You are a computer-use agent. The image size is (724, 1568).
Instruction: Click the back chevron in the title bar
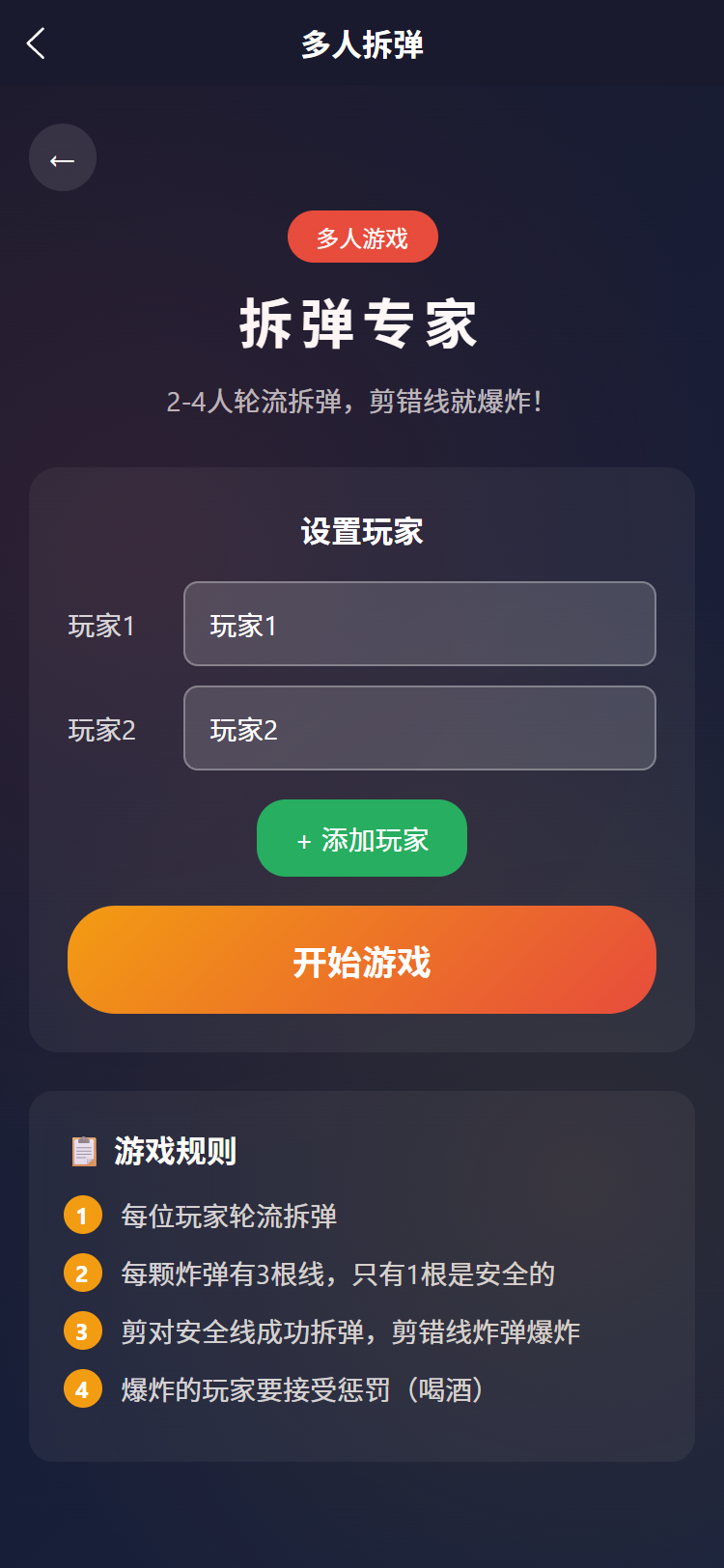click(35, 44)
